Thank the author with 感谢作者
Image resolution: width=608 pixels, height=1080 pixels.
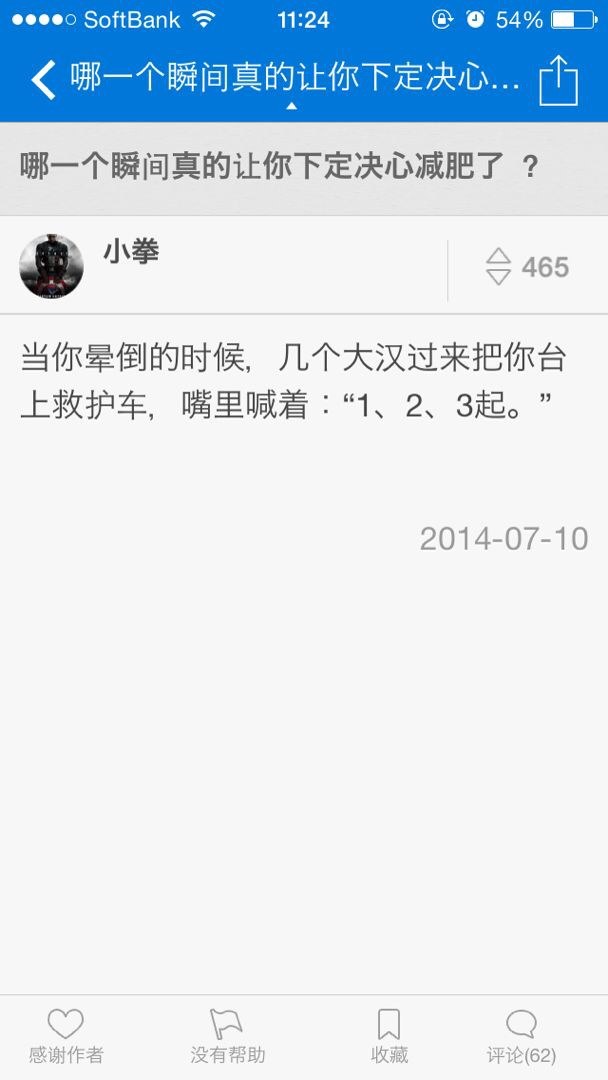(x=66, y=1037)
